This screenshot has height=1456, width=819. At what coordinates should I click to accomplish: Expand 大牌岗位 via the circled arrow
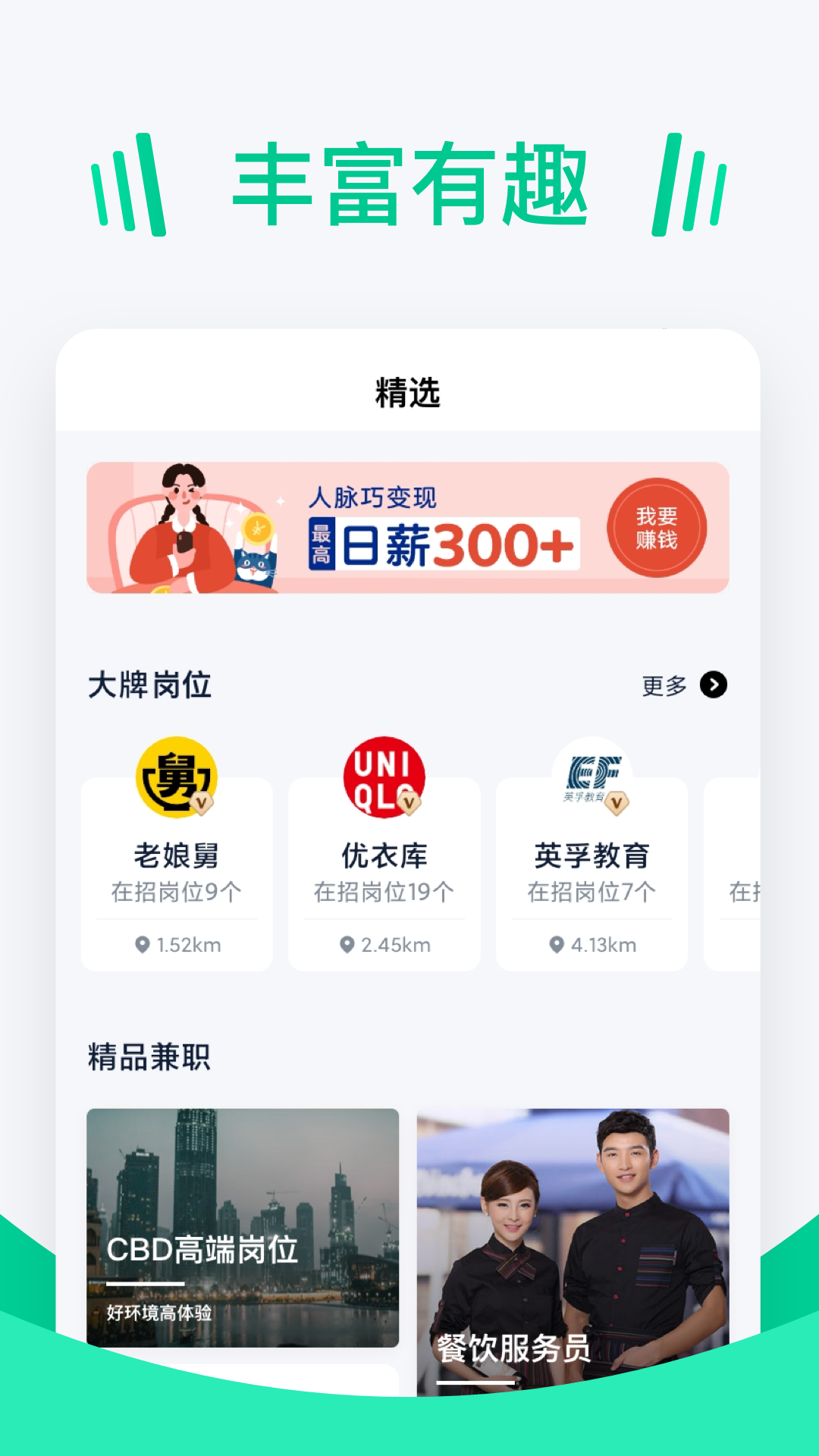pos(711,684)
